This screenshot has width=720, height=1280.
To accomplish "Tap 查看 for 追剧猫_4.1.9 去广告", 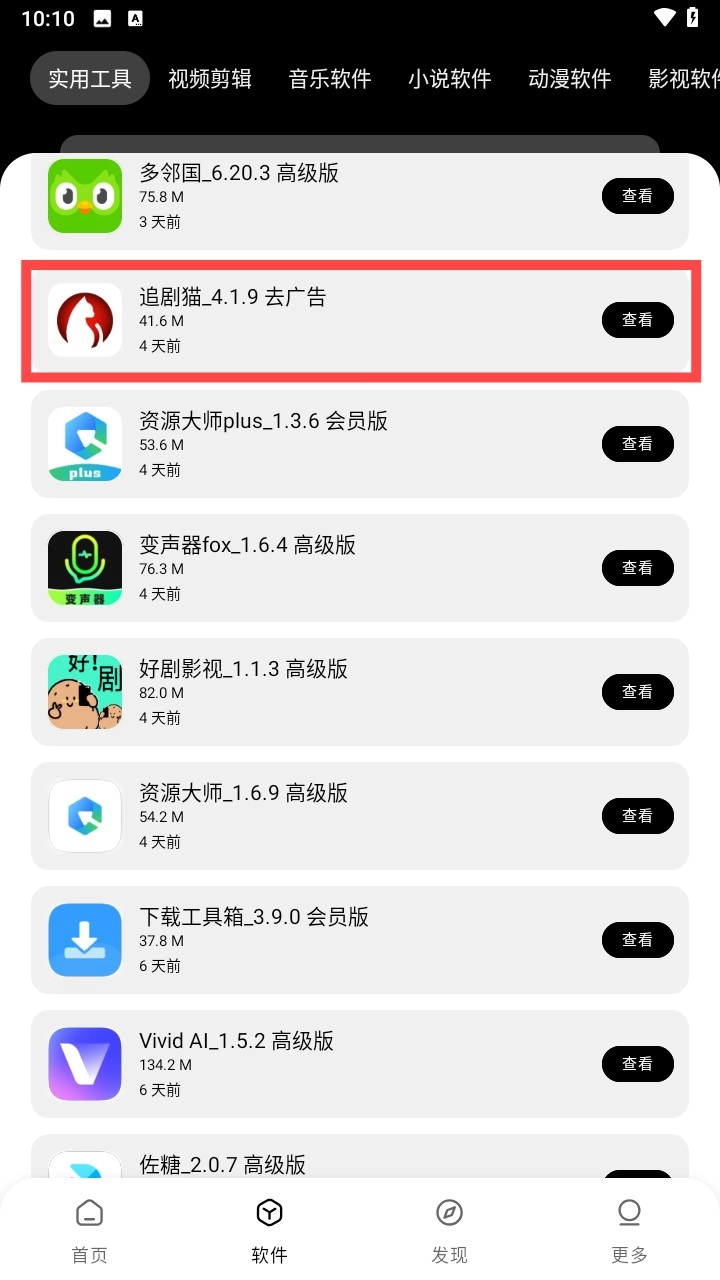I will [637, 320].
